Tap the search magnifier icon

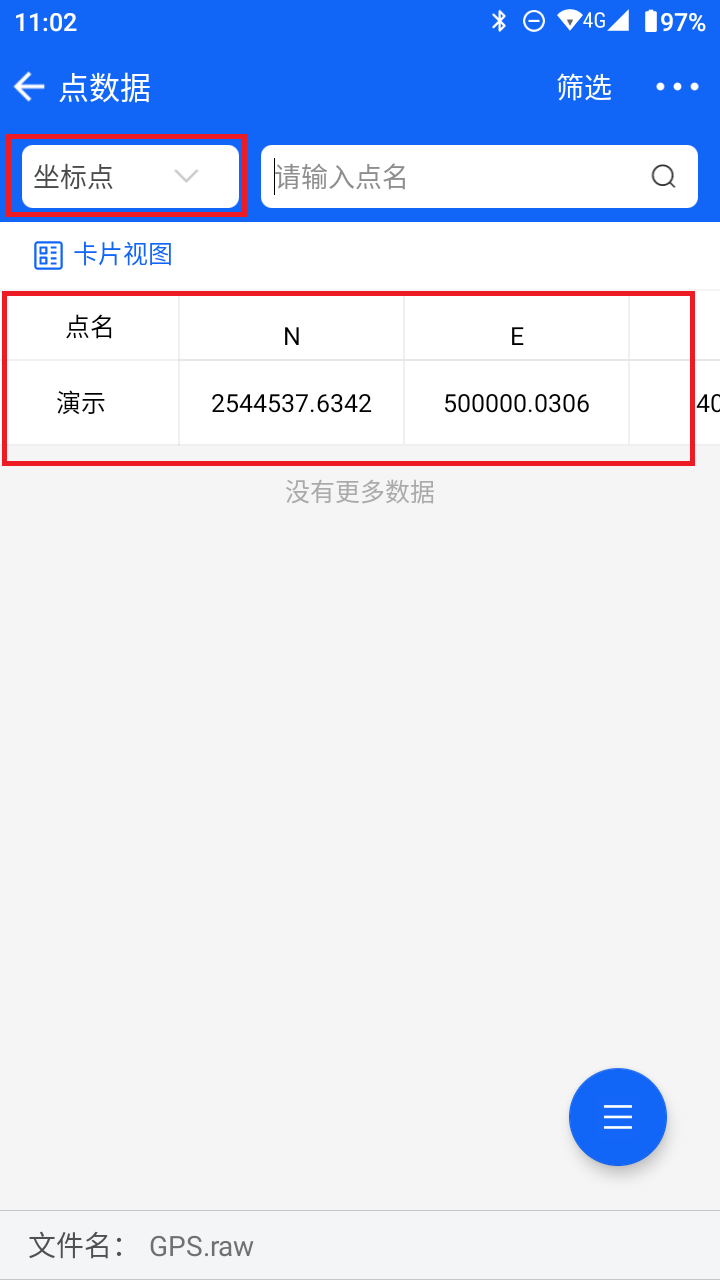[664, 177]
